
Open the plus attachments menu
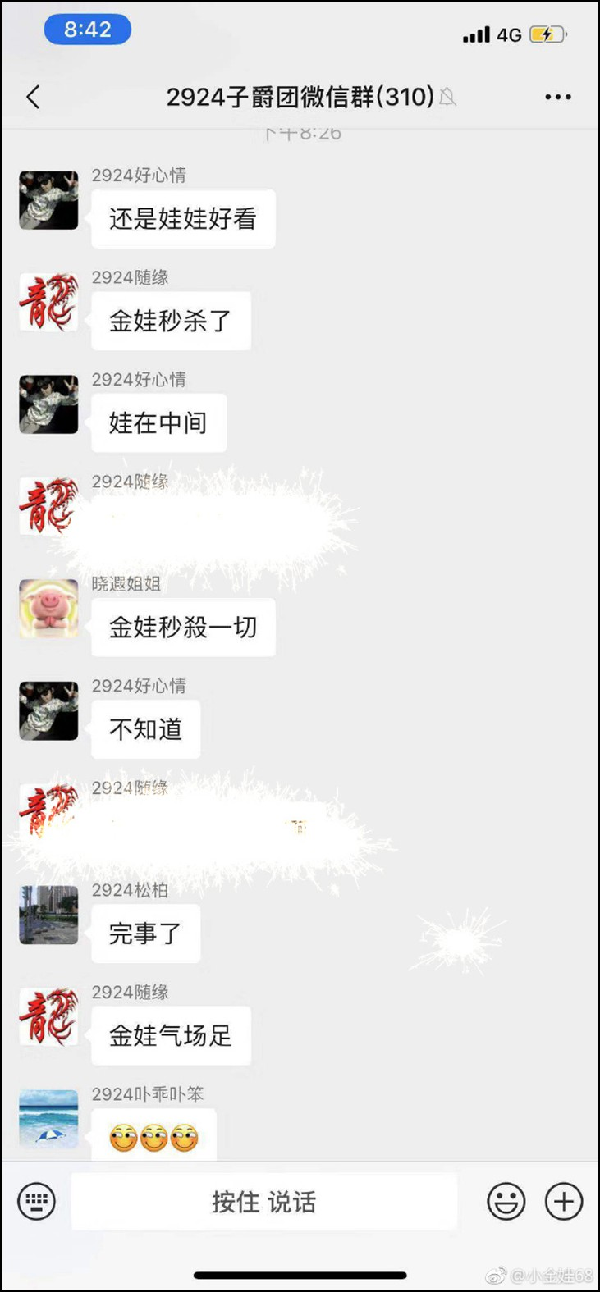tap(563, 1201)
